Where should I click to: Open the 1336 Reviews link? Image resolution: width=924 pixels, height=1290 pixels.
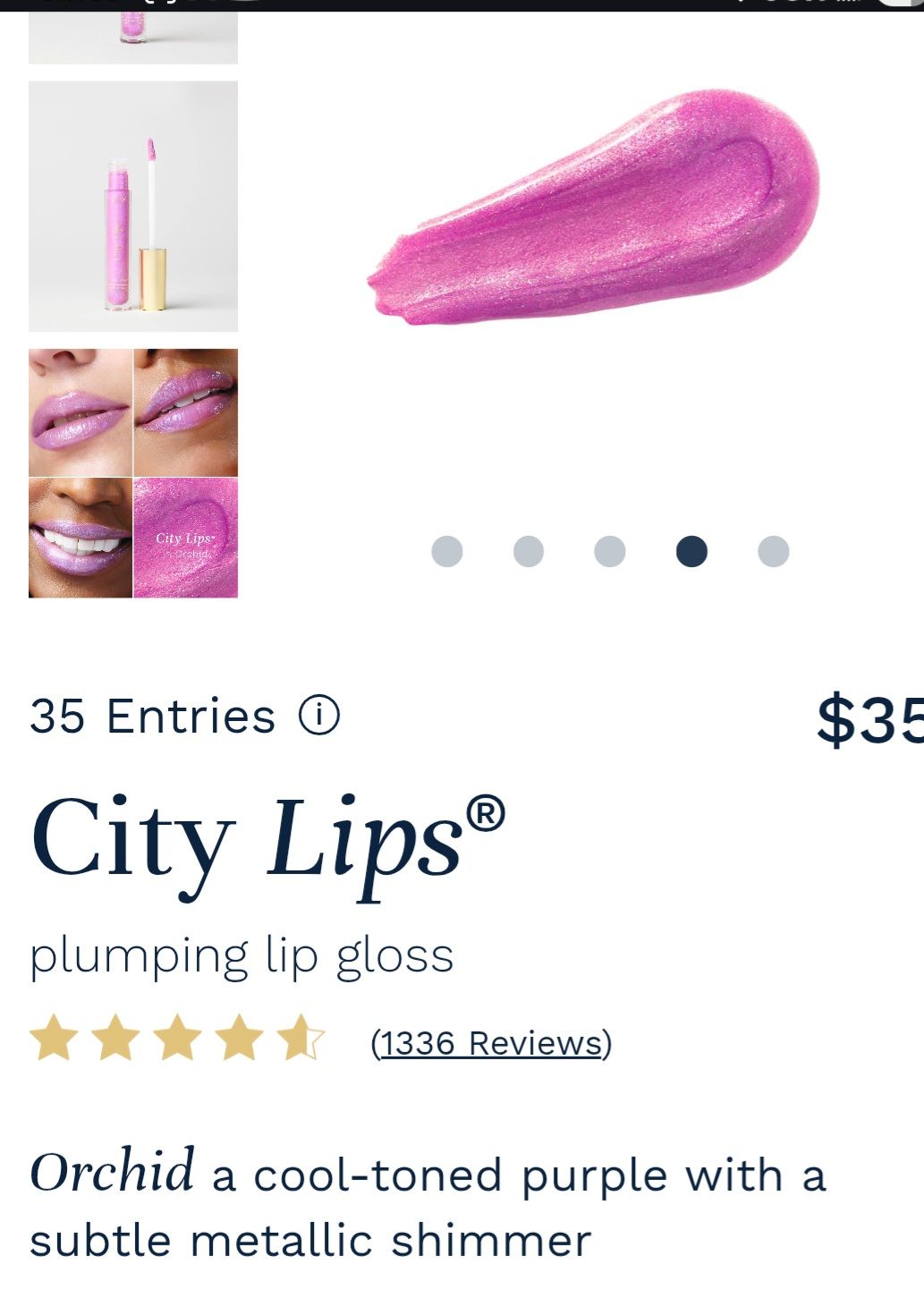[491, 1043]
